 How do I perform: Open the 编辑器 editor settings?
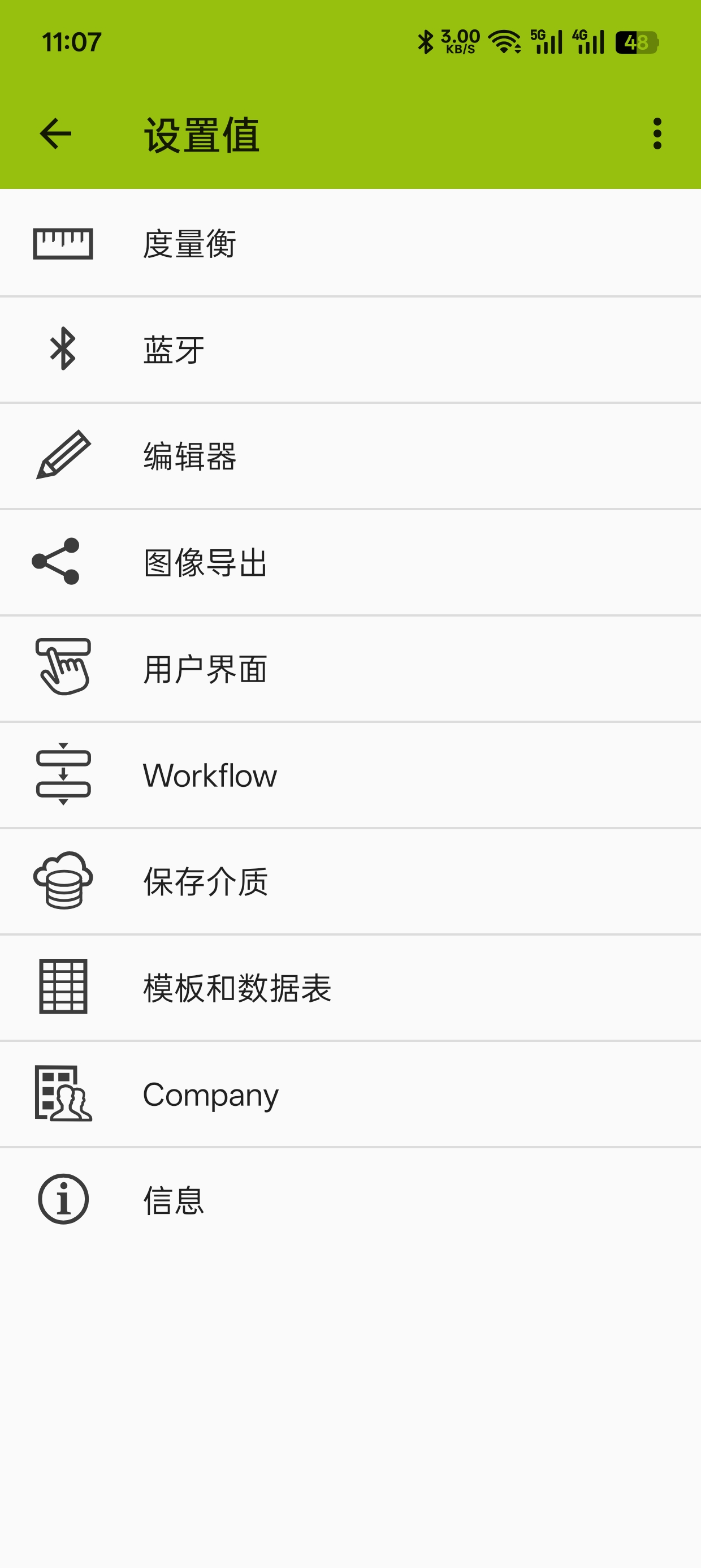(x=350, y=456)
